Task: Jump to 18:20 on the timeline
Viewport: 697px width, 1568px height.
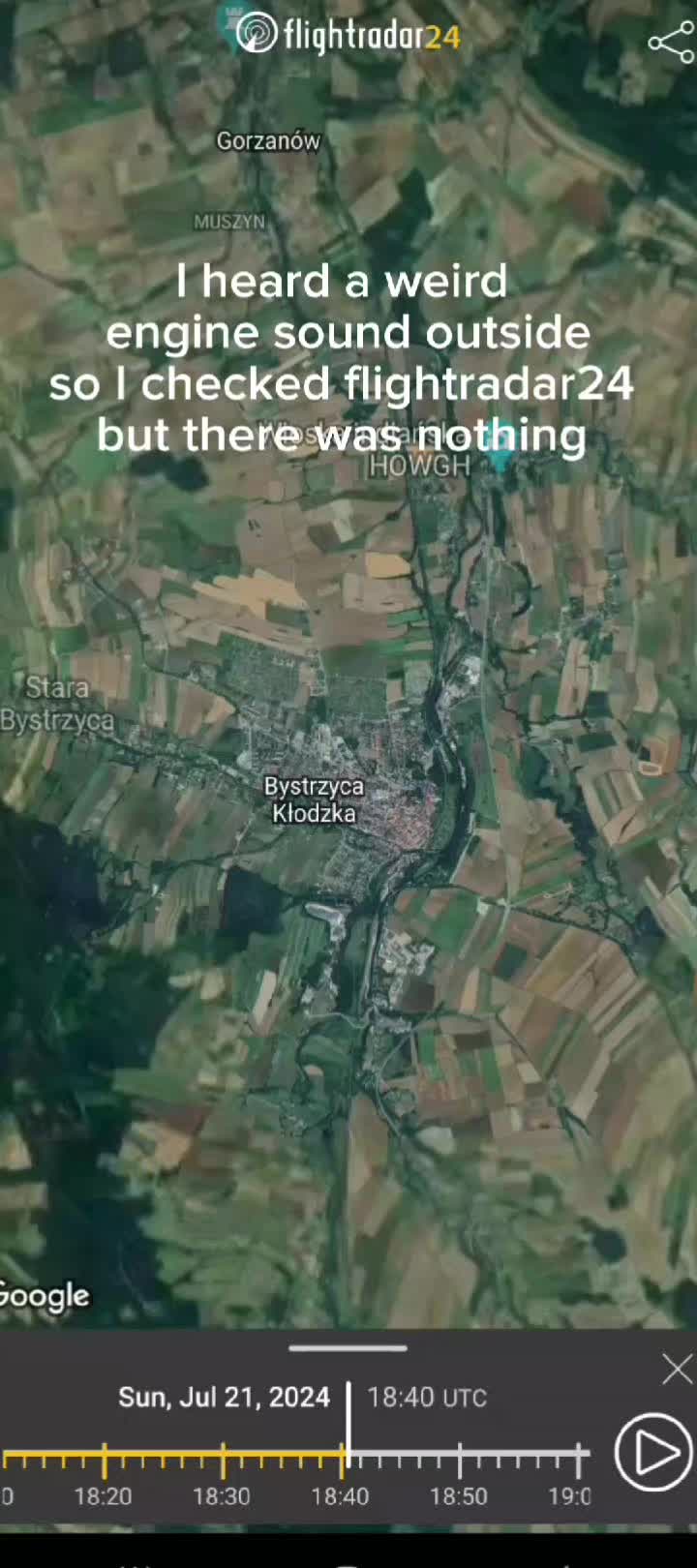Action: (104, 1457)
